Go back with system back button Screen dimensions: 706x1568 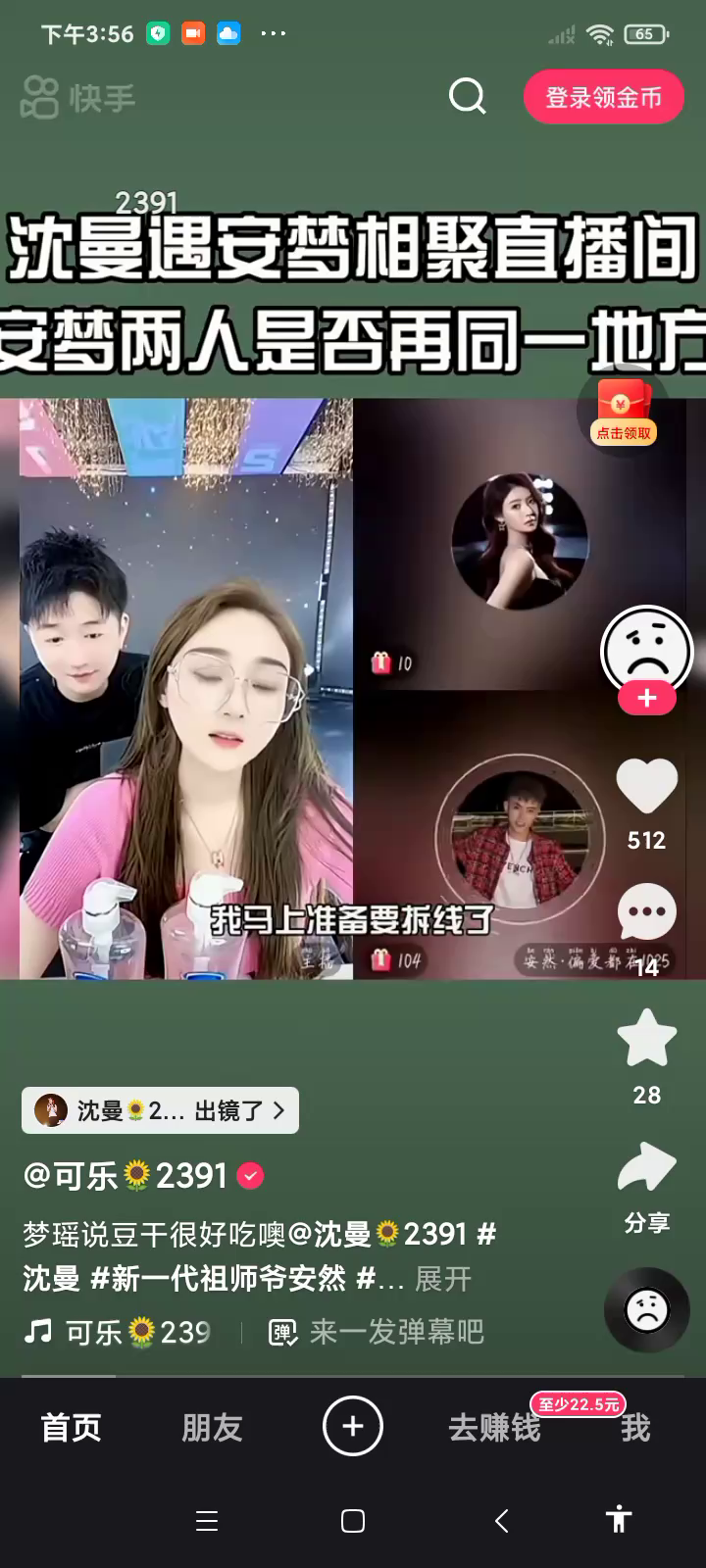click(x=501, y=1521)
